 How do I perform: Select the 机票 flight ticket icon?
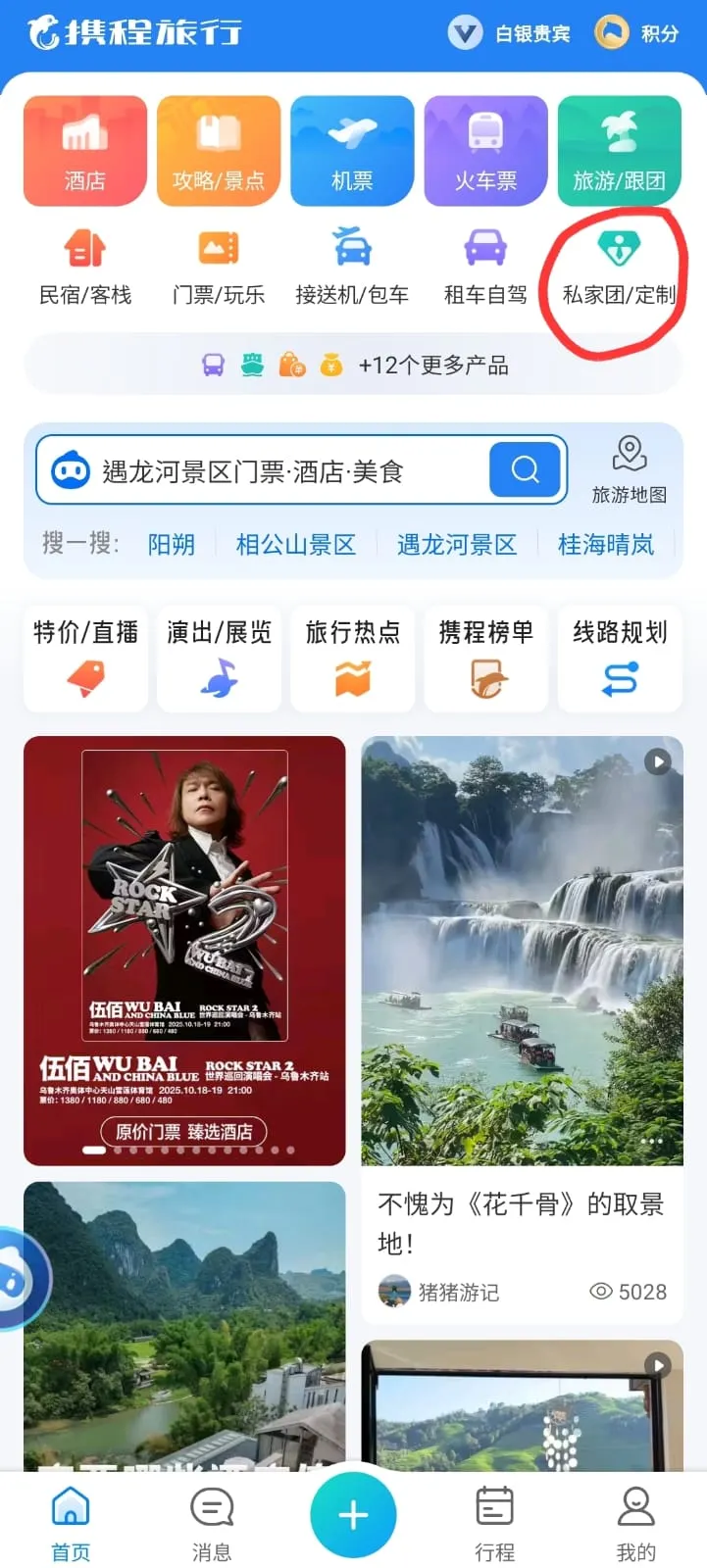351,149
